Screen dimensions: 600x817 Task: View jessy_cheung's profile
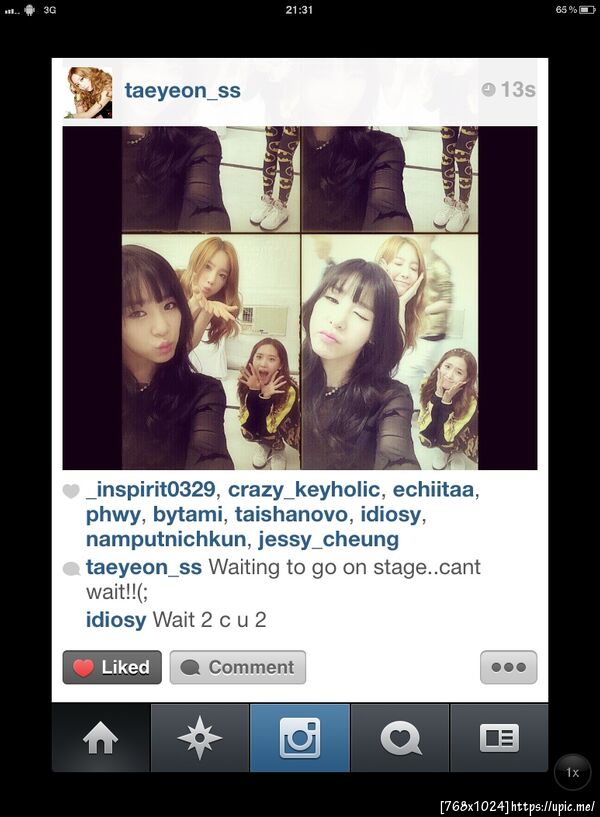328,540
